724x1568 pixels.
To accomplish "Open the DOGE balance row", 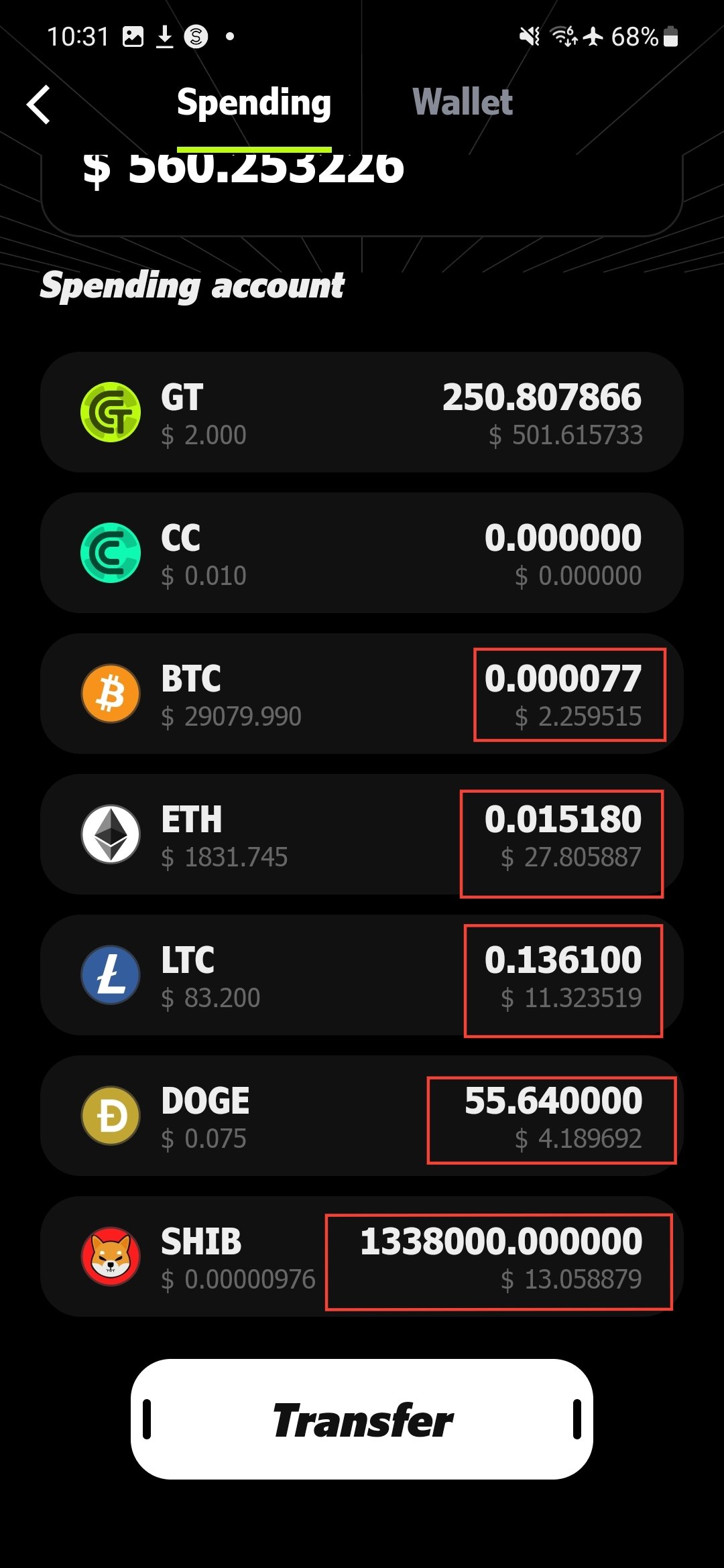I will click(x=362, y=1116).
